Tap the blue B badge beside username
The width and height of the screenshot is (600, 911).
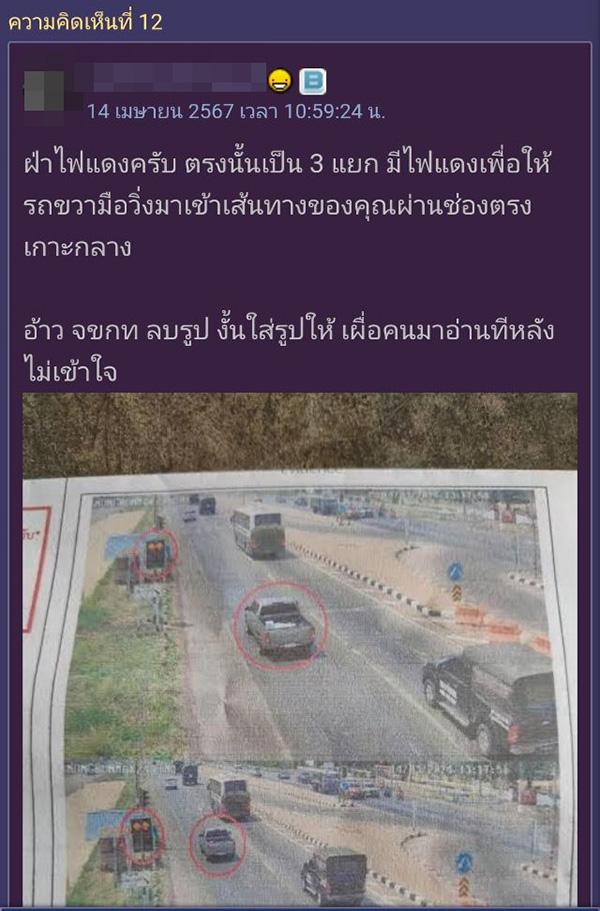313,82
